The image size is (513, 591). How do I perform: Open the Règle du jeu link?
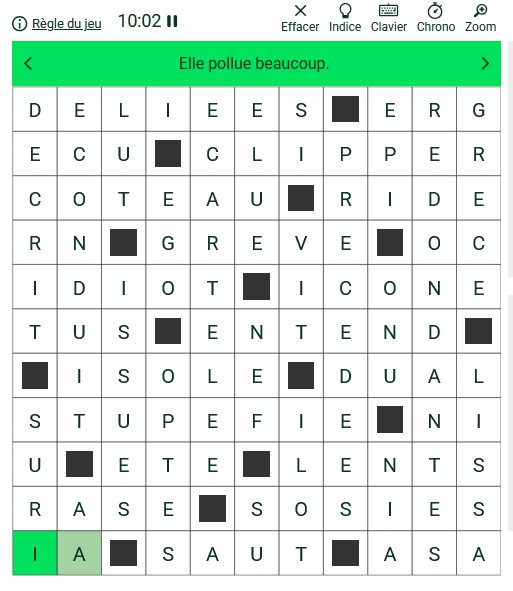click(x=66, y=24)
